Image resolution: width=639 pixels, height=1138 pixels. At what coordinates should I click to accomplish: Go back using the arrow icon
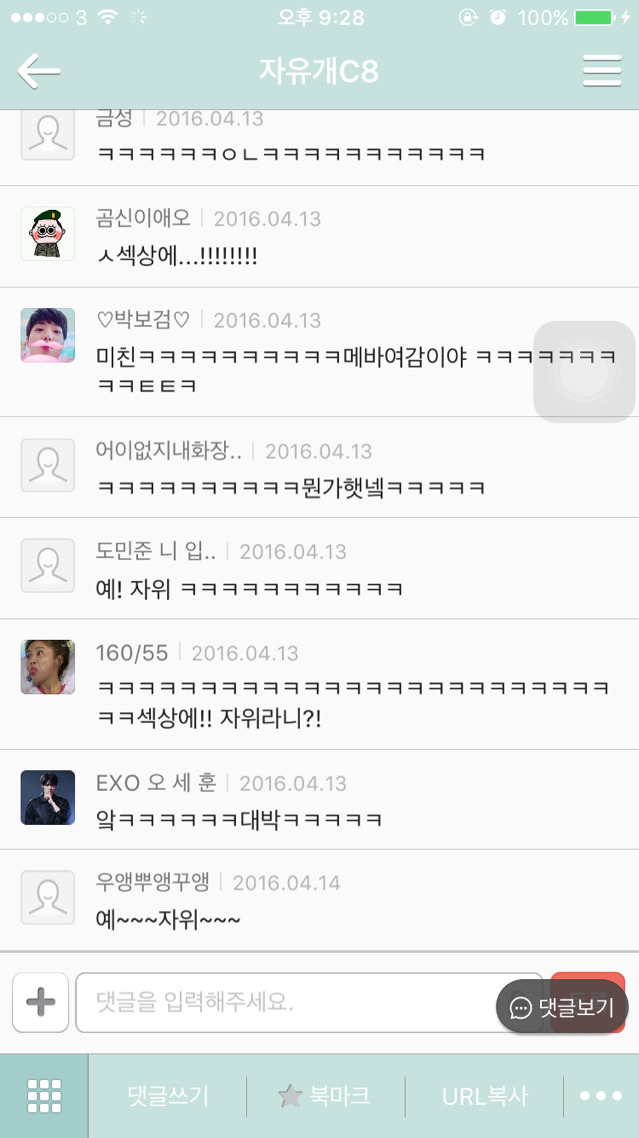pos(39,71)
